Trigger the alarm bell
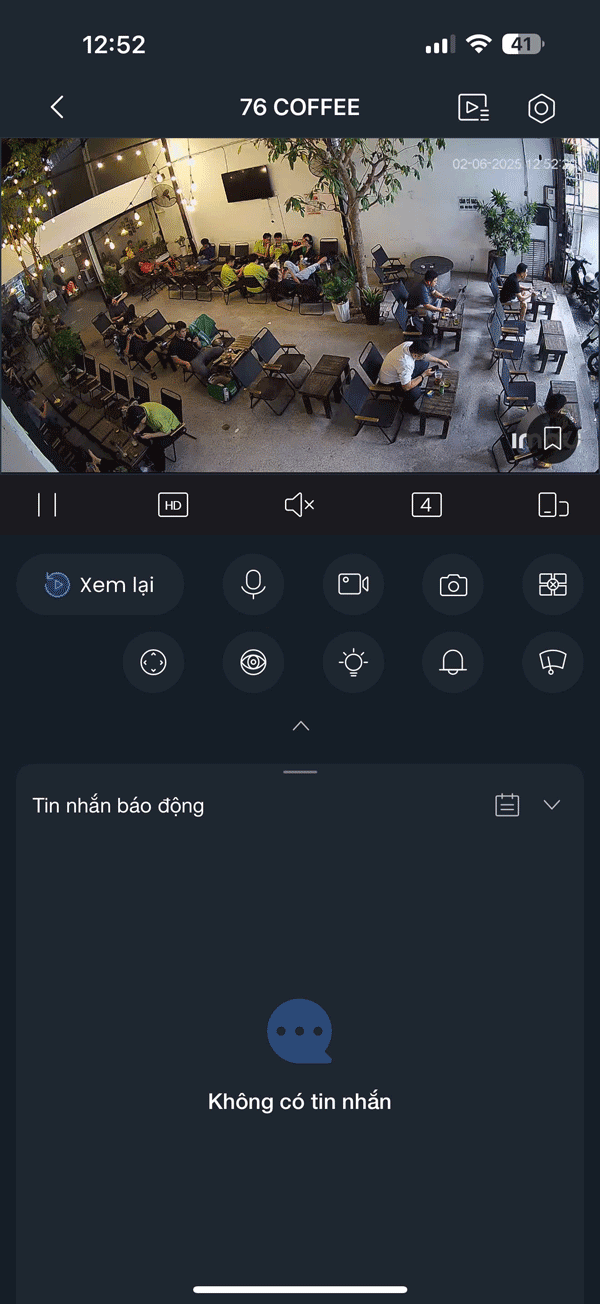The image size is (600, 1304). coord(453,662)
